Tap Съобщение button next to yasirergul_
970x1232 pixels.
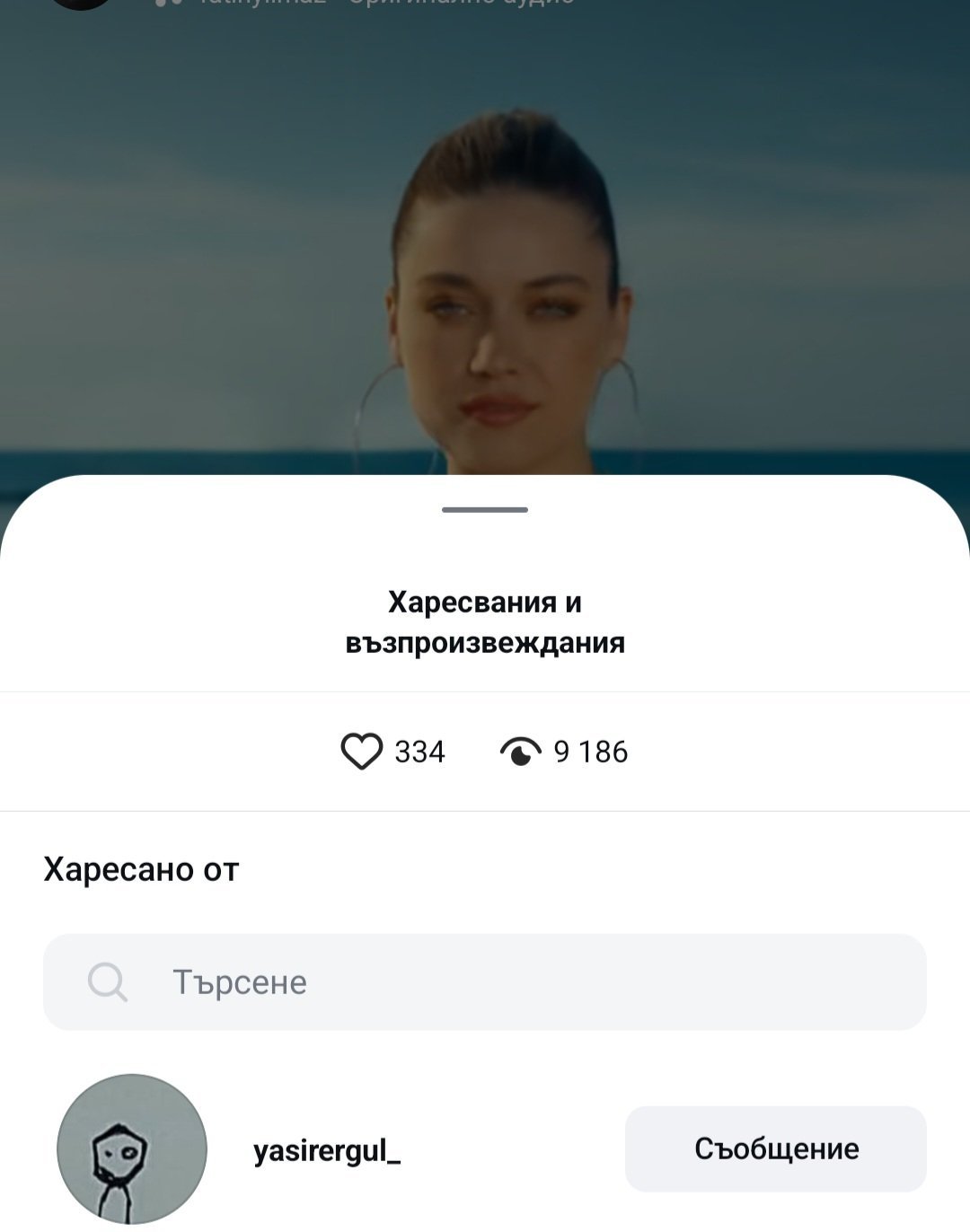[x=775, y=1149]
